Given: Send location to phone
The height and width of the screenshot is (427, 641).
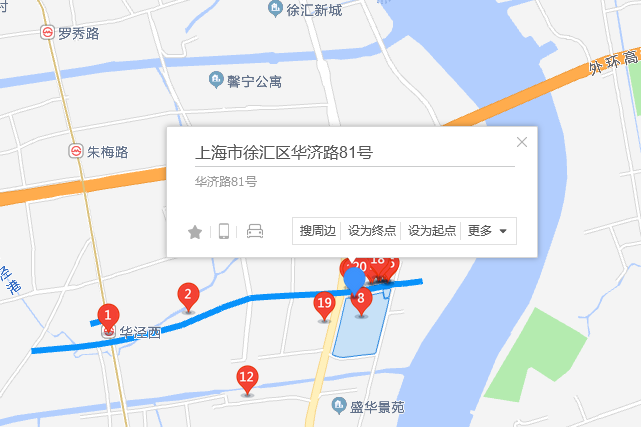Looking at the screenshot, I should click(224, 231).
